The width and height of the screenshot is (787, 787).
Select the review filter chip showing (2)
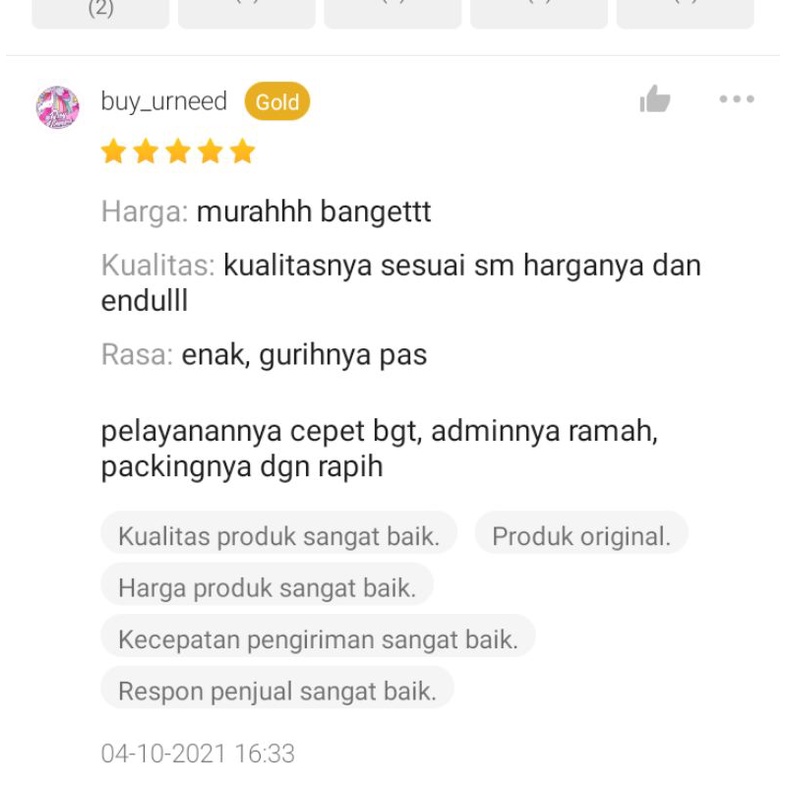click(x=101, y=11)
